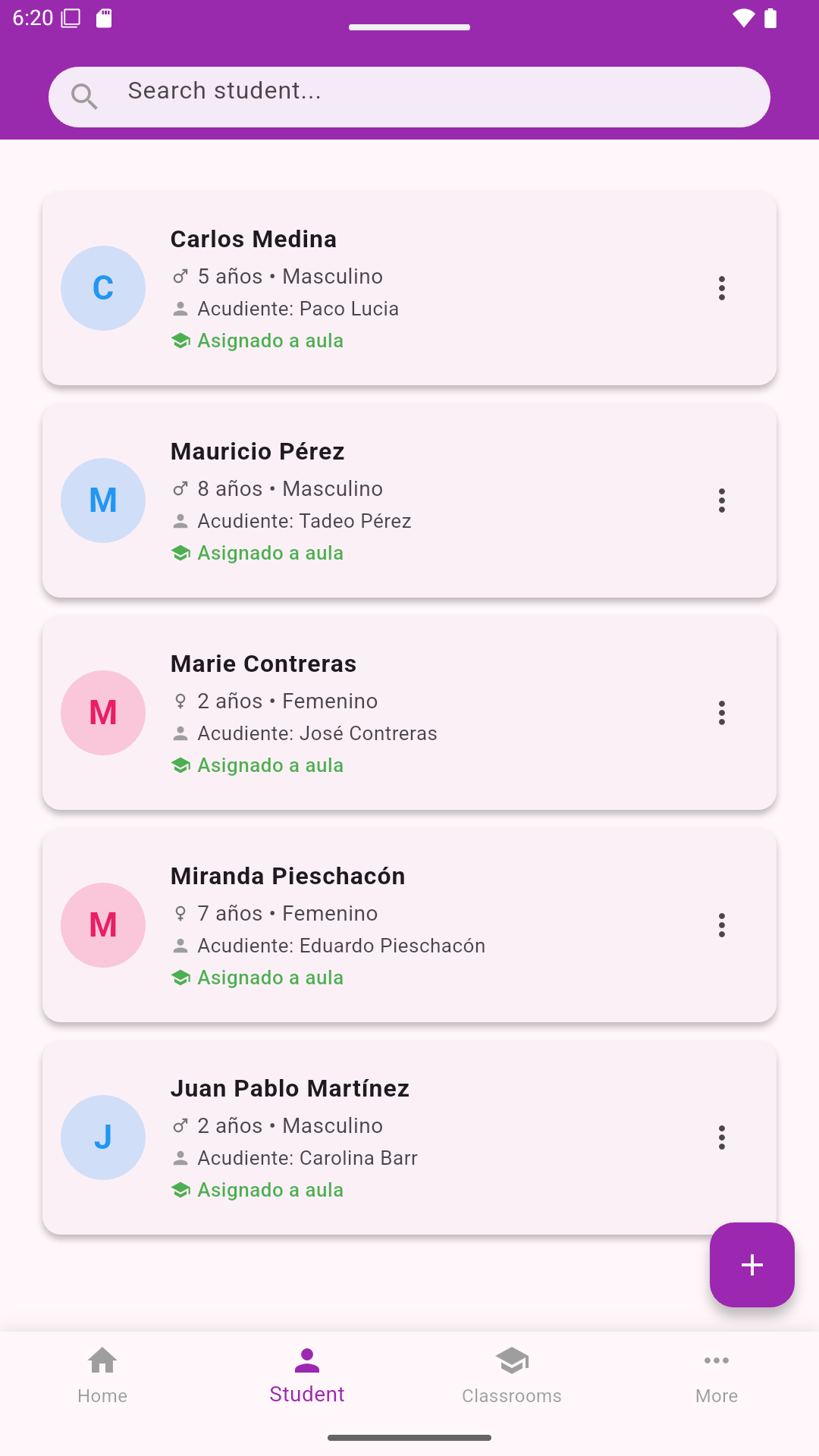Viewport: 819px width, 1456px height.
Task: Open Asignado a aula for Juan Pablo Martínez
Action: 271,1190
